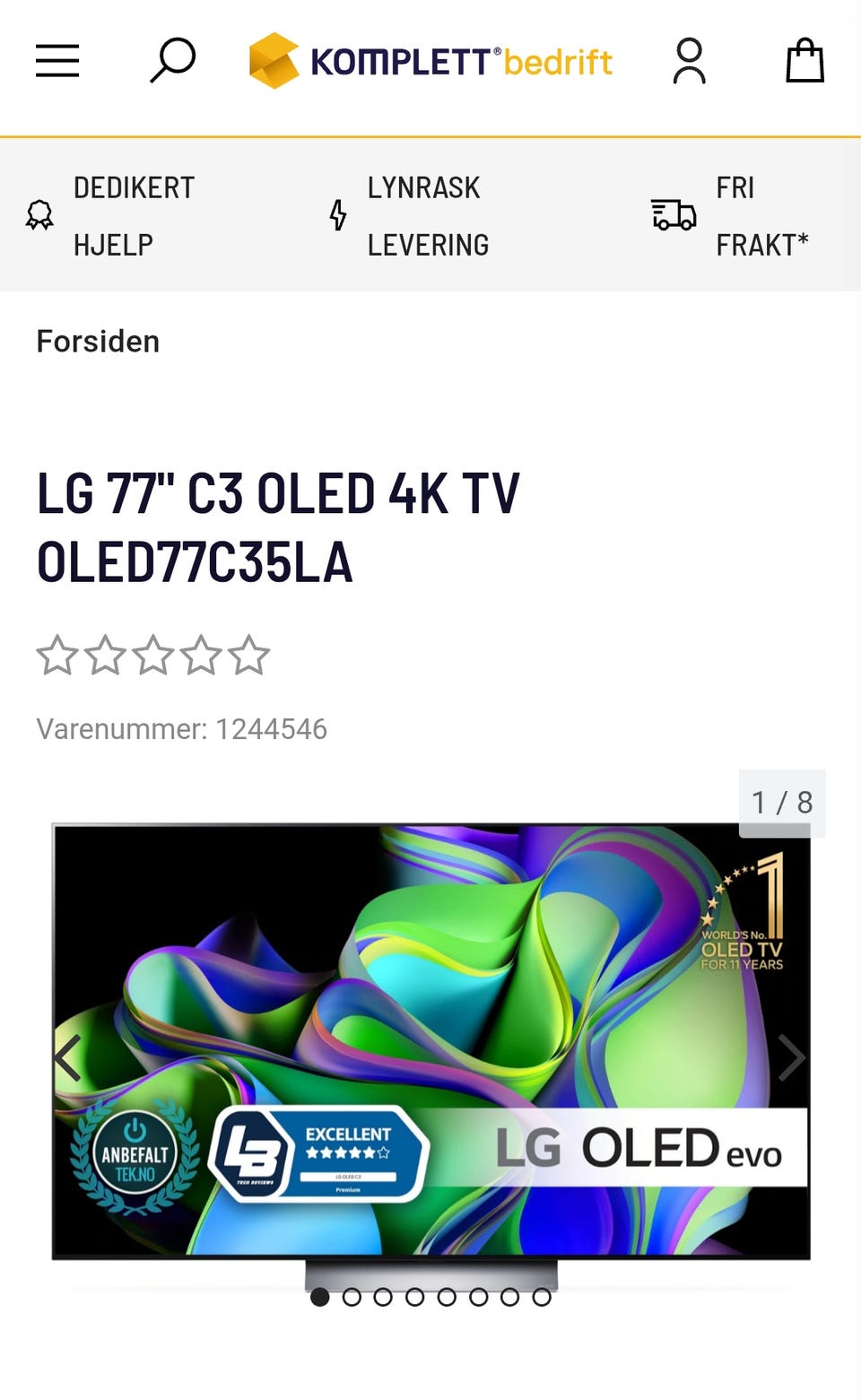
Task: Click the lightning bolt icon beside LYNRASK LEVERING
Action: point(338,215)
